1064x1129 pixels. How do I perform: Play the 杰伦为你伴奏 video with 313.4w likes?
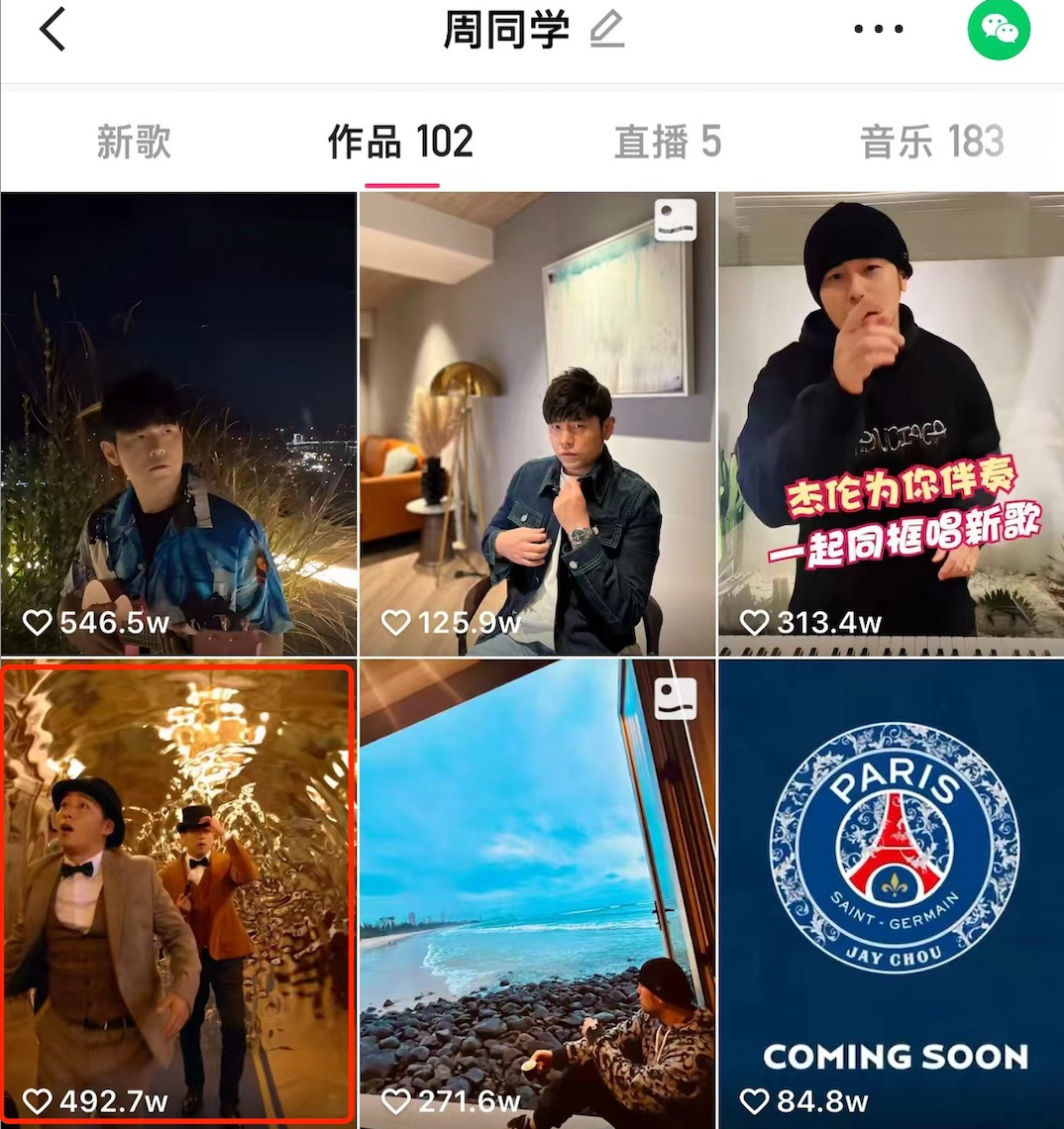coord(891,424)
